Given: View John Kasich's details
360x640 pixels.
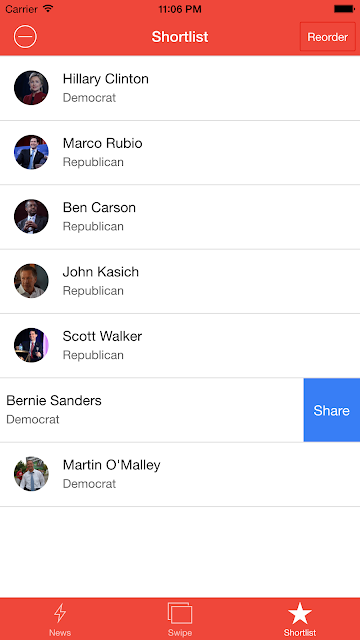Looking at the screenshot, I should point(180,281).
